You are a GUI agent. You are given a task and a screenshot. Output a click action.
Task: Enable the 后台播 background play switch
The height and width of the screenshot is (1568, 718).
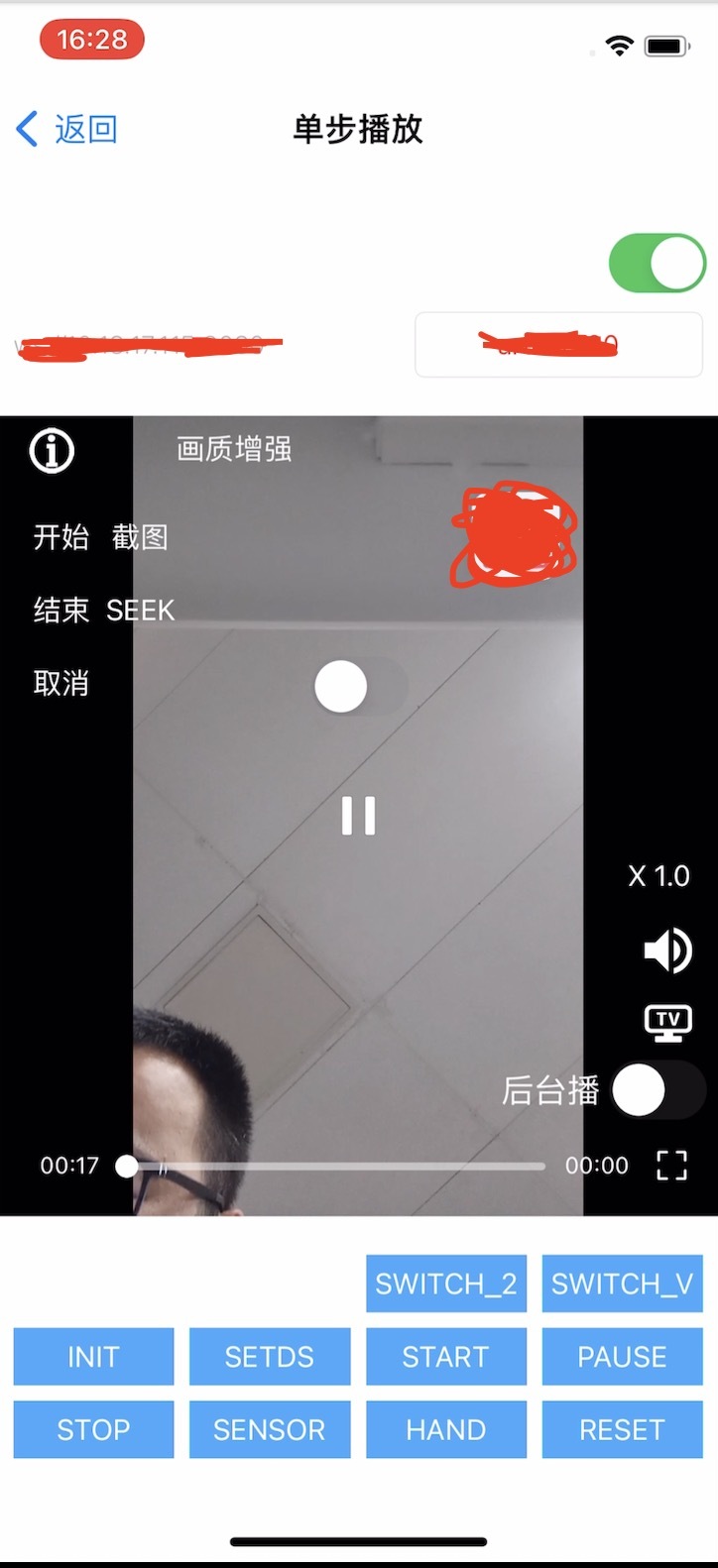658,1090
